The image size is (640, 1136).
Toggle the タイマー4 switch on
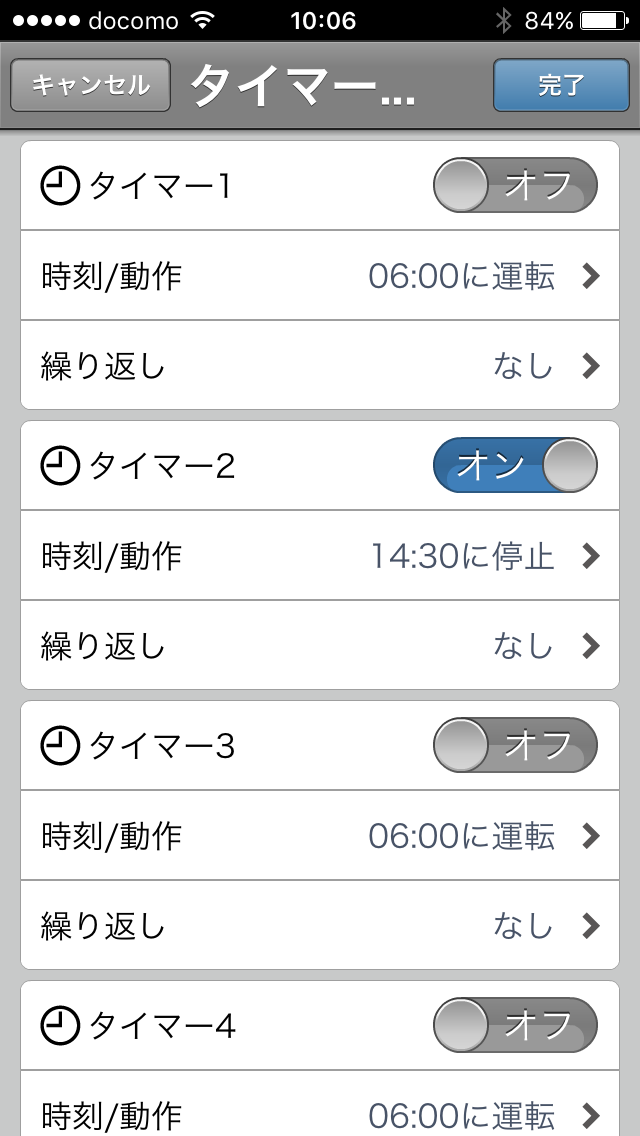pos(515,1025)
